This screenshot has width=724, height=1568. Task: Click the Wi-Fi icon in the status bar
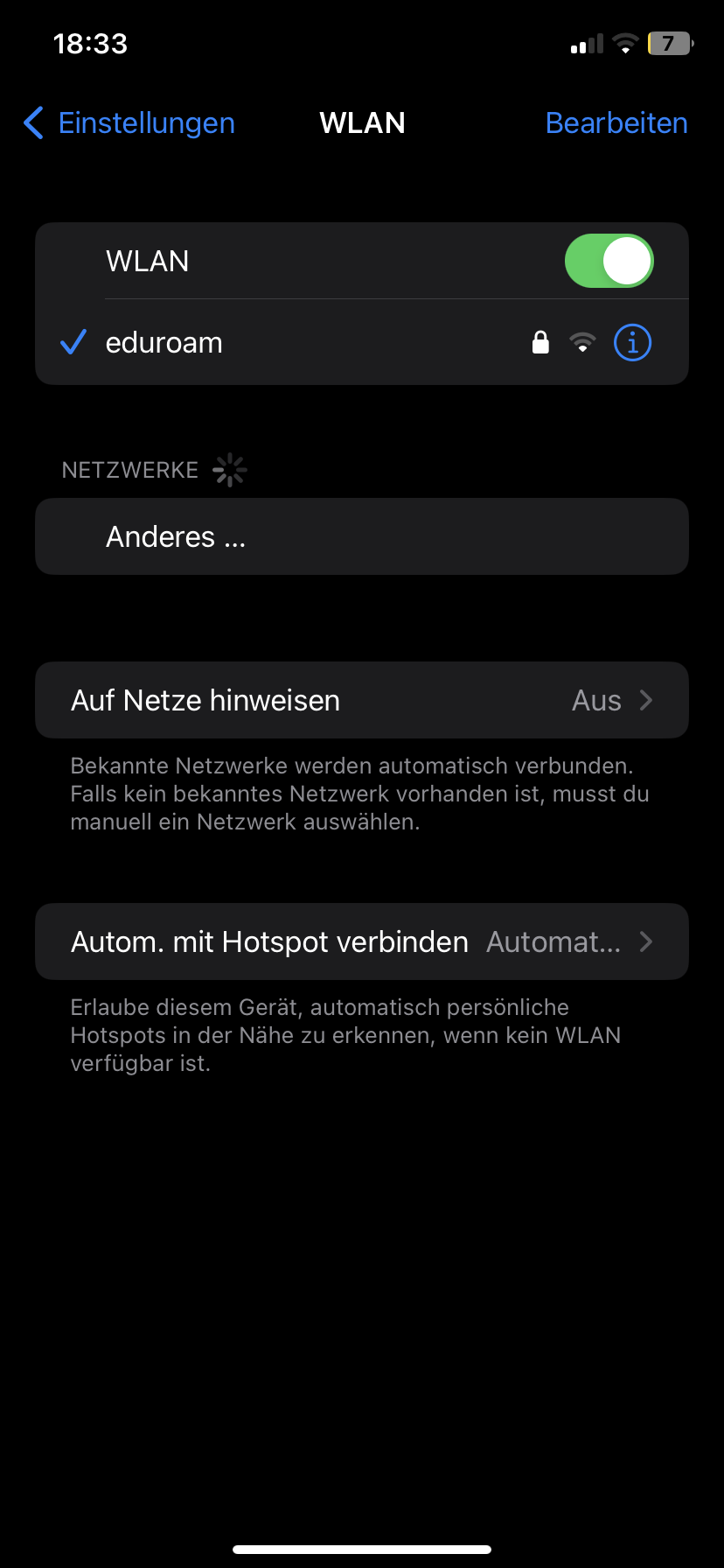pos(626,44)
